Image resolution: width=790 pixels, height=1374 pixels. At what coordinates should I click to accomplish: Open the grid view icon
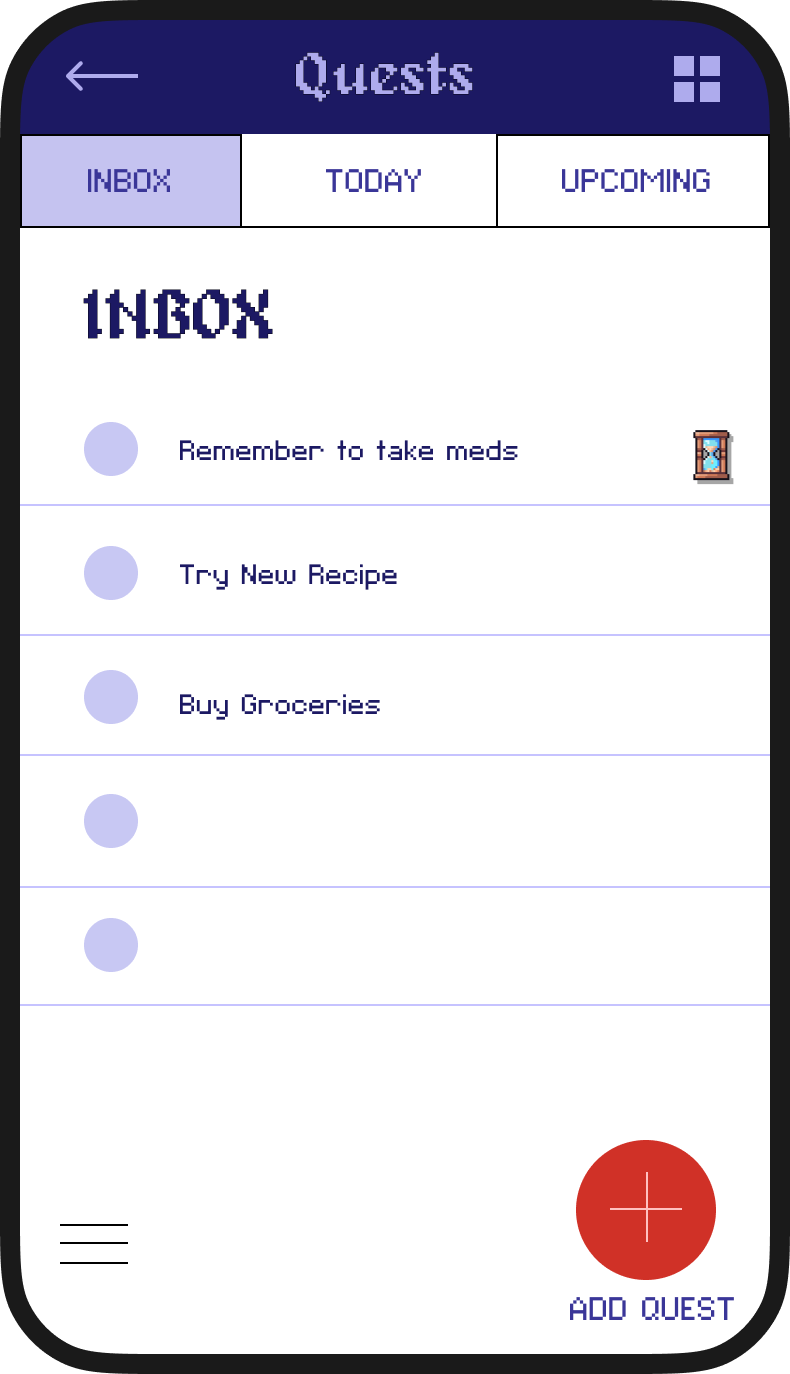pos(697,79)
